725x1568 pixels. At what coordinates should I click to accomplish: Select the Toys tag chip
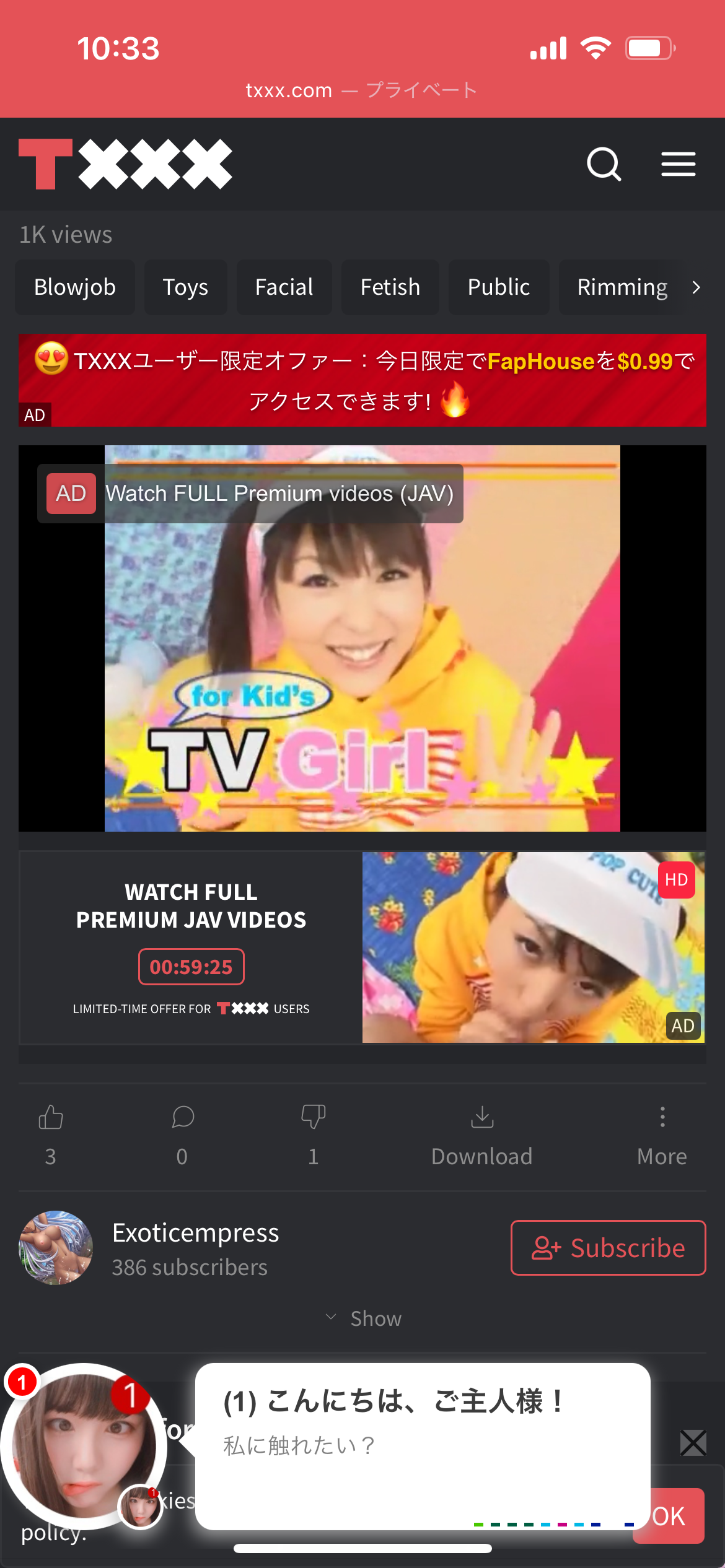pyautogui.click(x=185, y=287)
